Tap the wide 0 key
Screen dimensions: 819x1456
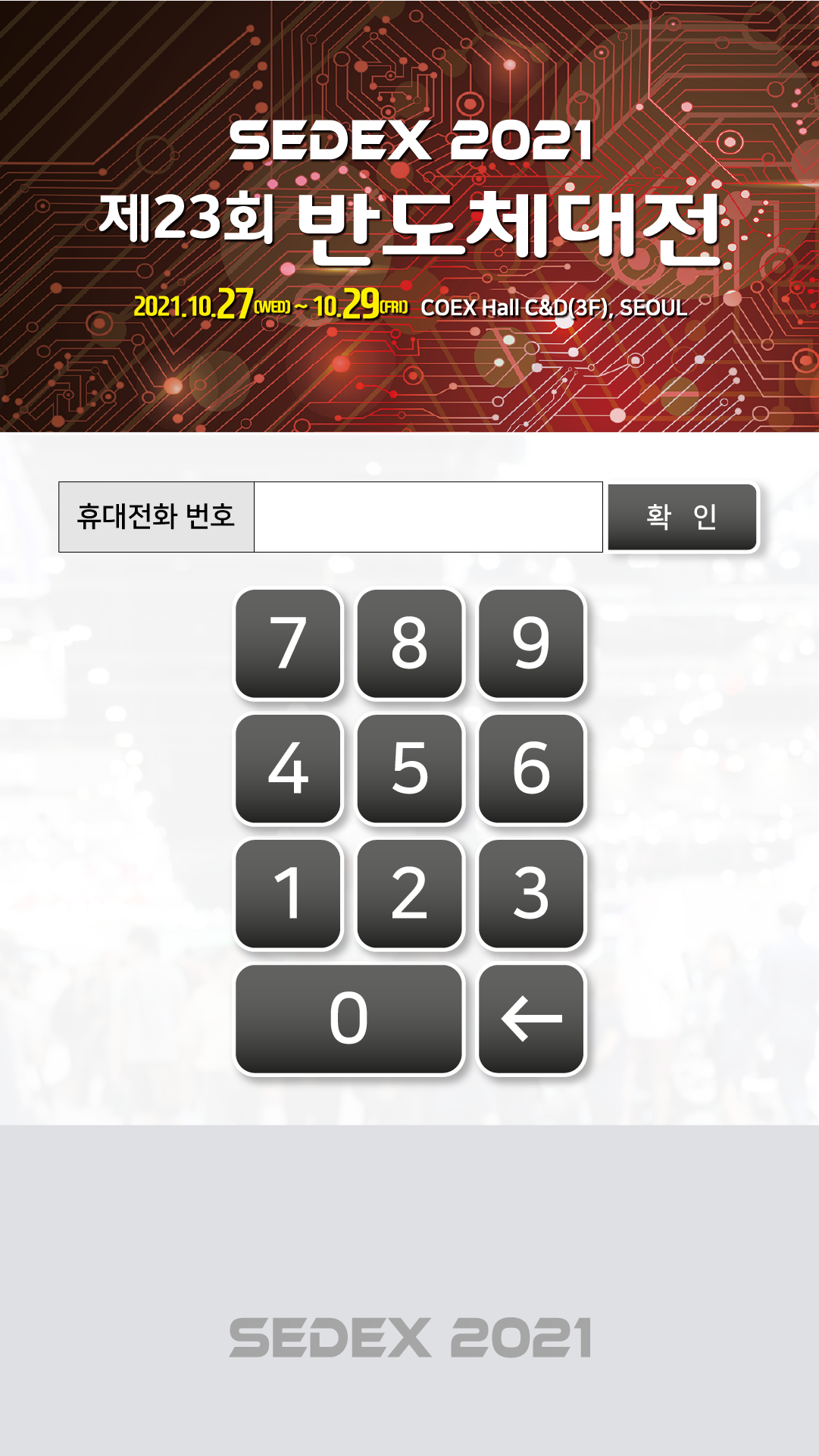pos(349,1019)
